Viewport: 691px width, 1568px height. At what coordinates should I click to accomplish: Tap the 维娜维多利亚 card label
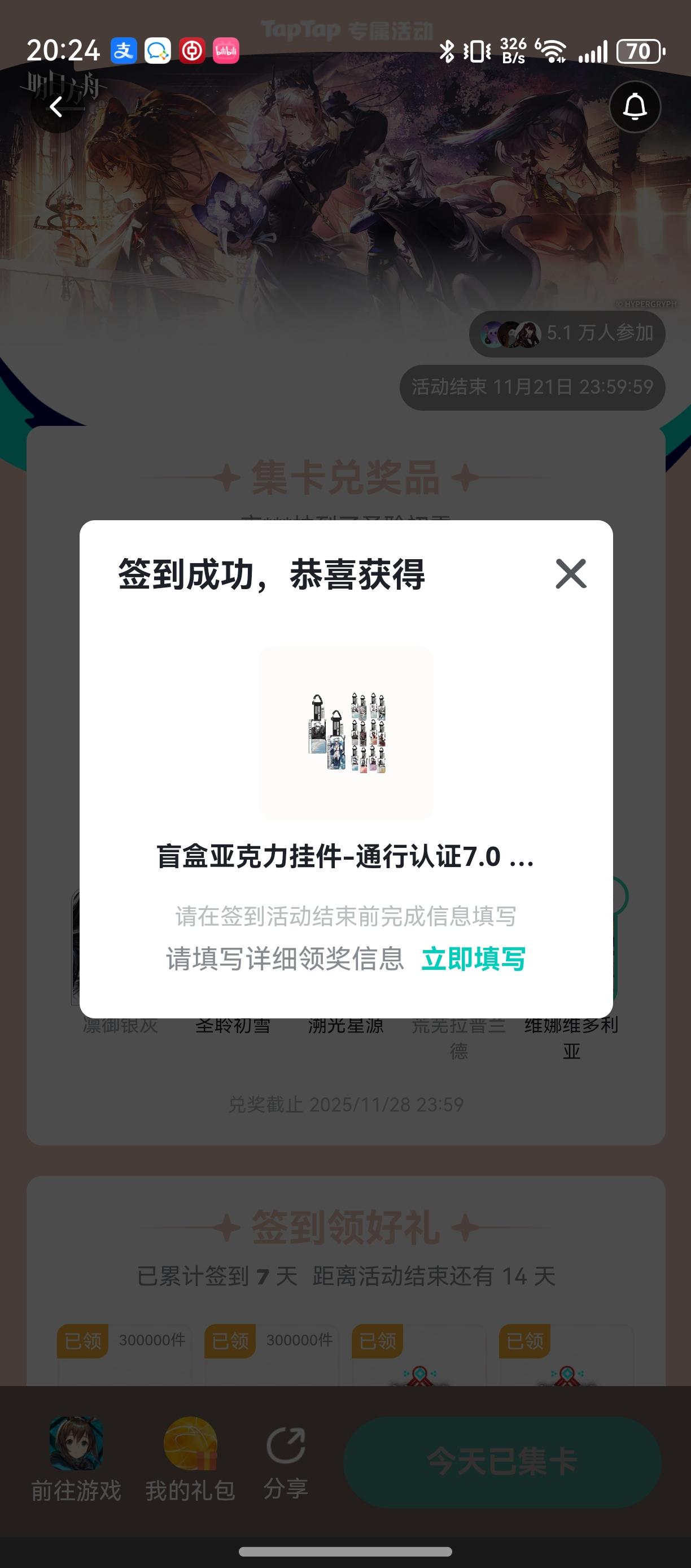572,1038
